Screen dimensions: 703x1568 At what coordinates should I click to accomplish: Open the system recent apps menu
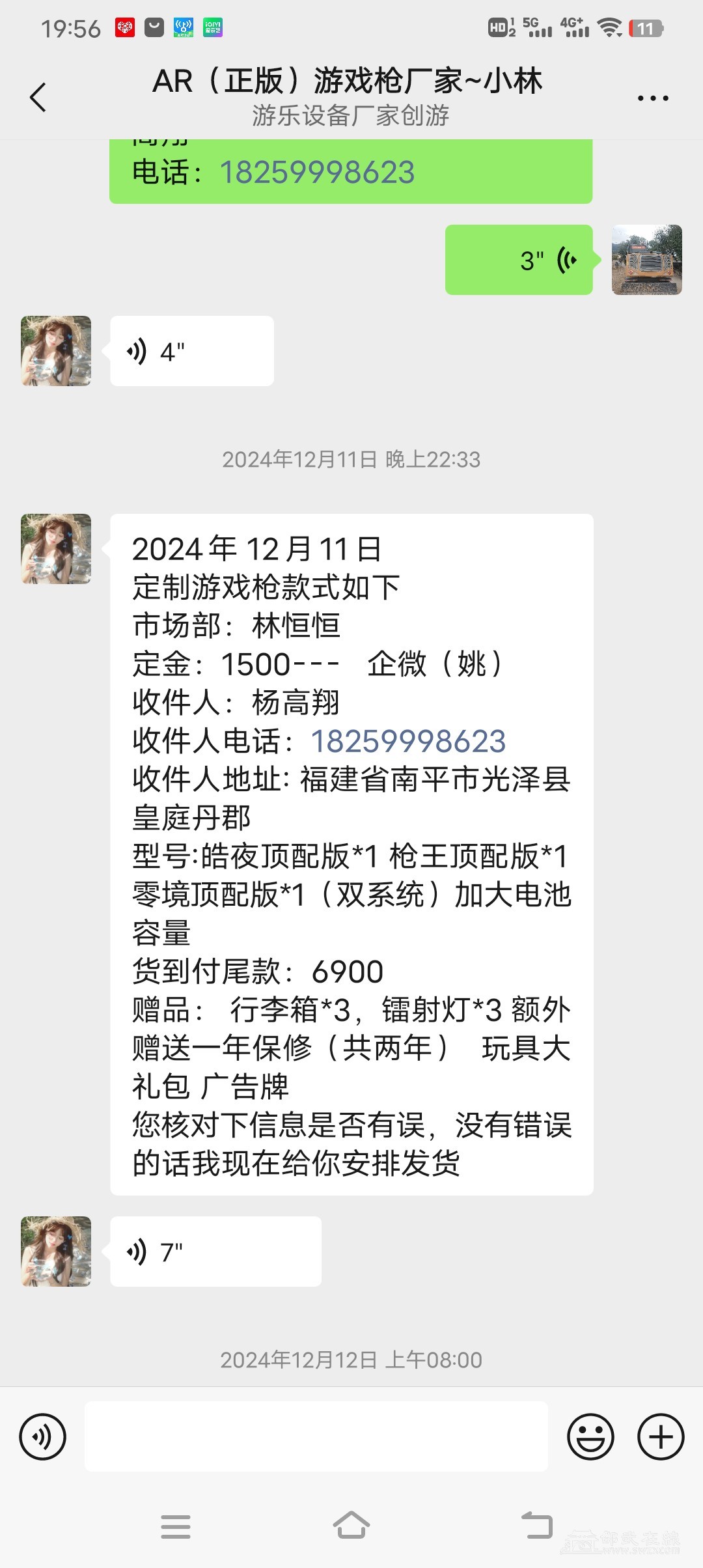(176, 1526)
